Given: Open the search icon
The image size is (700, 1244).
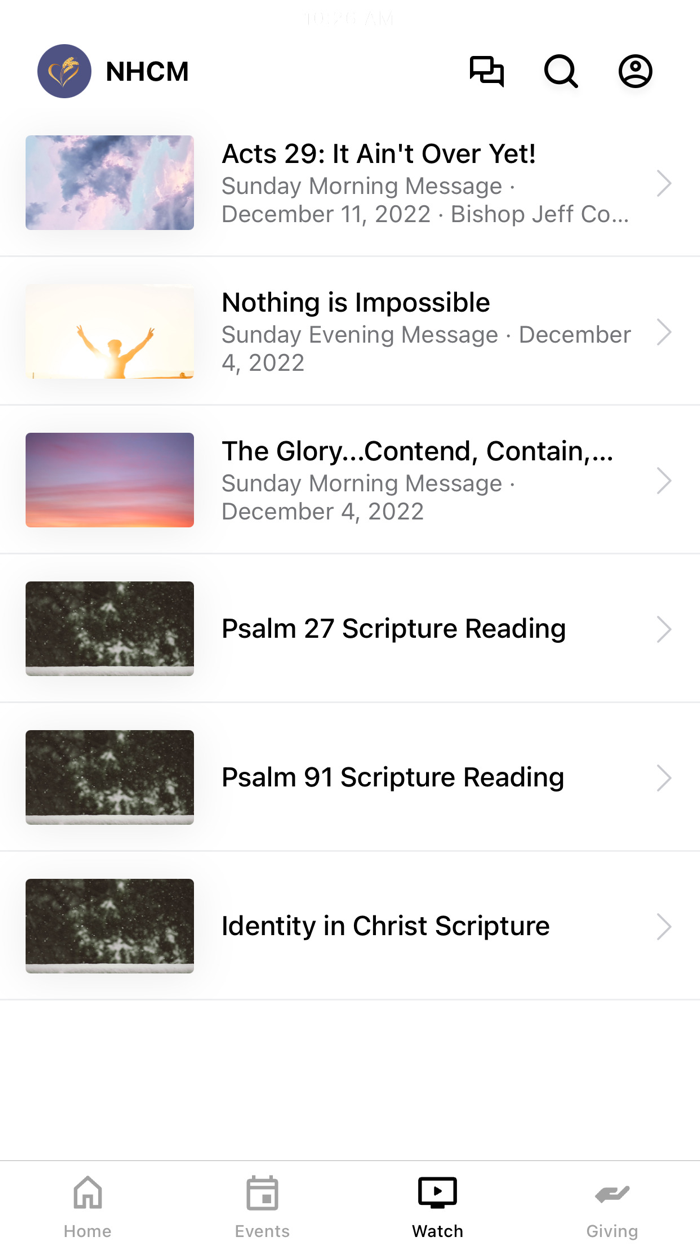Looking at the screenshot, I should click(561, 72).
